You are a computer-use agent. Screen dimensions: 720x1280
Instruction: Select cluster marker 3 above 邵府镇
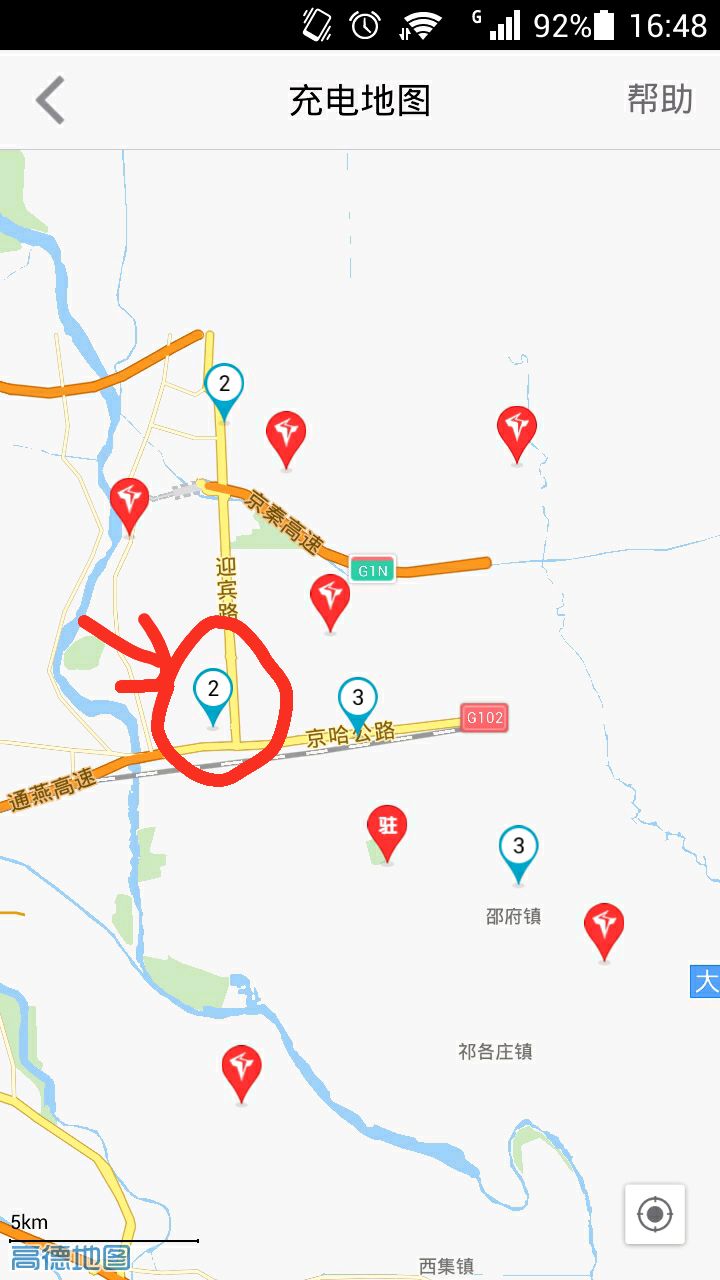point(518,849)
